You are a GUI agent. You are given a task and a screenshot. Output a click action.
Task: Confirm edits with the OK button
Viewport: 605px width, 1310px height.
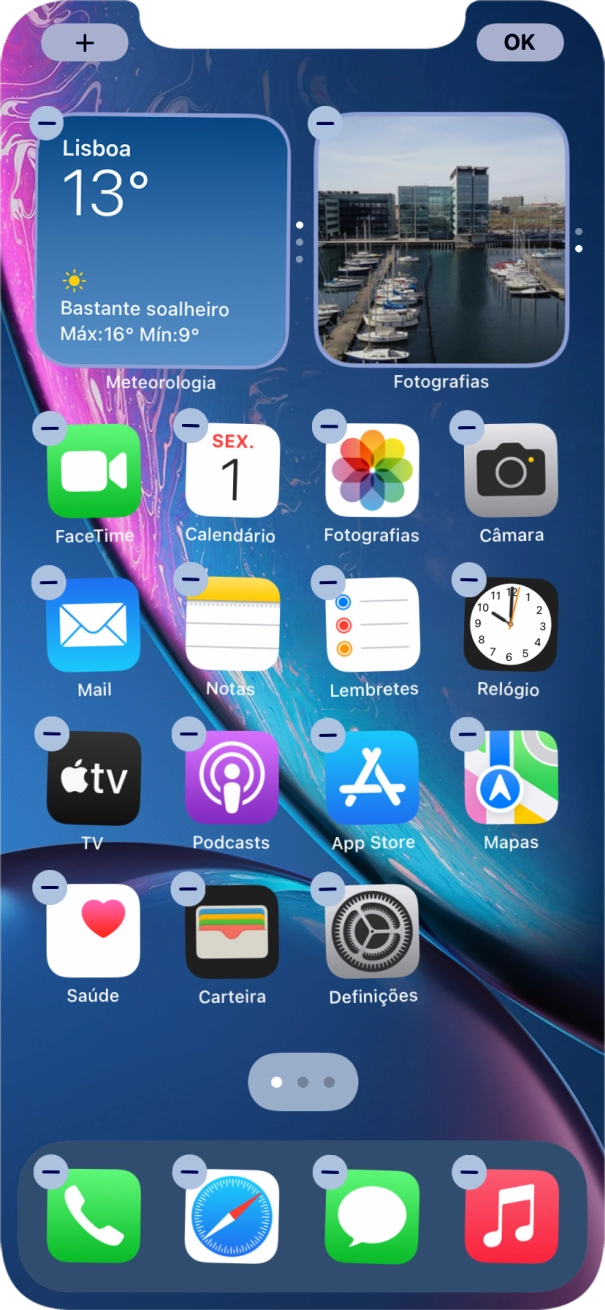[x=519, y=42]
